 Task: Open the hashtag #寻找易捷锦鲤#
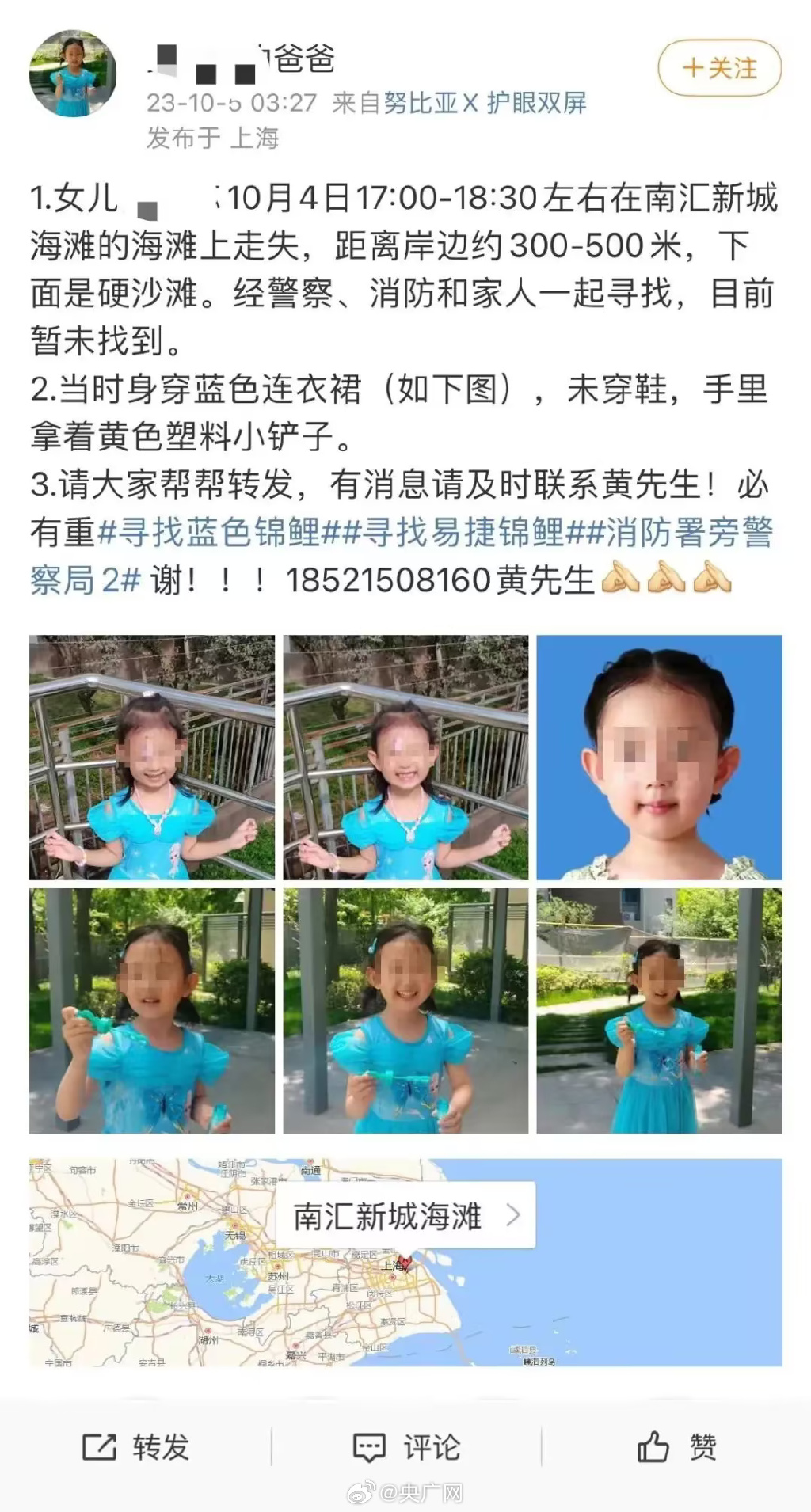(x=463, y=533)
